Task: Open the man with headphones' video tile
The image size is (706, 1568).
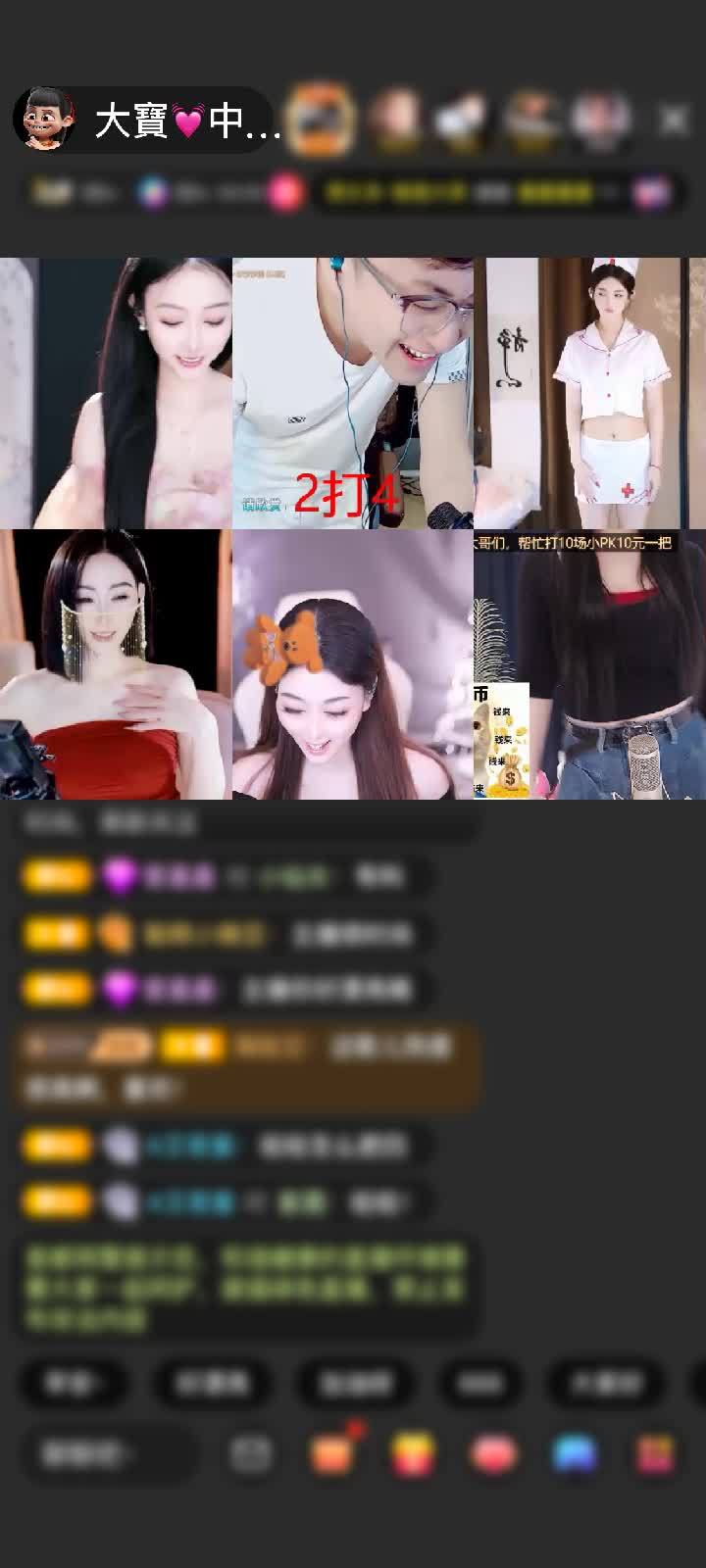Action: point(352,392)
